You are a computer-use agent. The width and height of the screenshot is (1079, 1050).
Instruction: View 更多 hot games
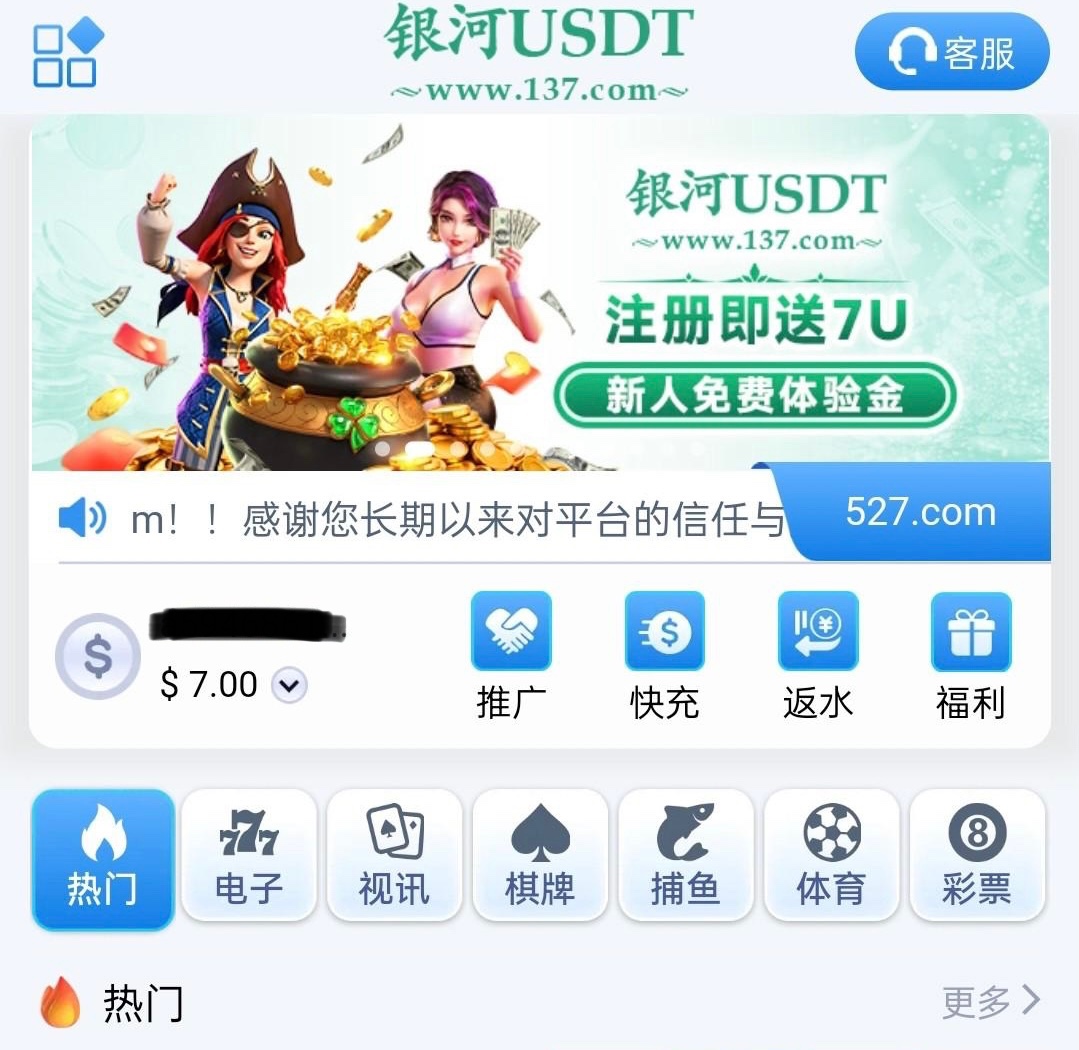pos(990,1001)
